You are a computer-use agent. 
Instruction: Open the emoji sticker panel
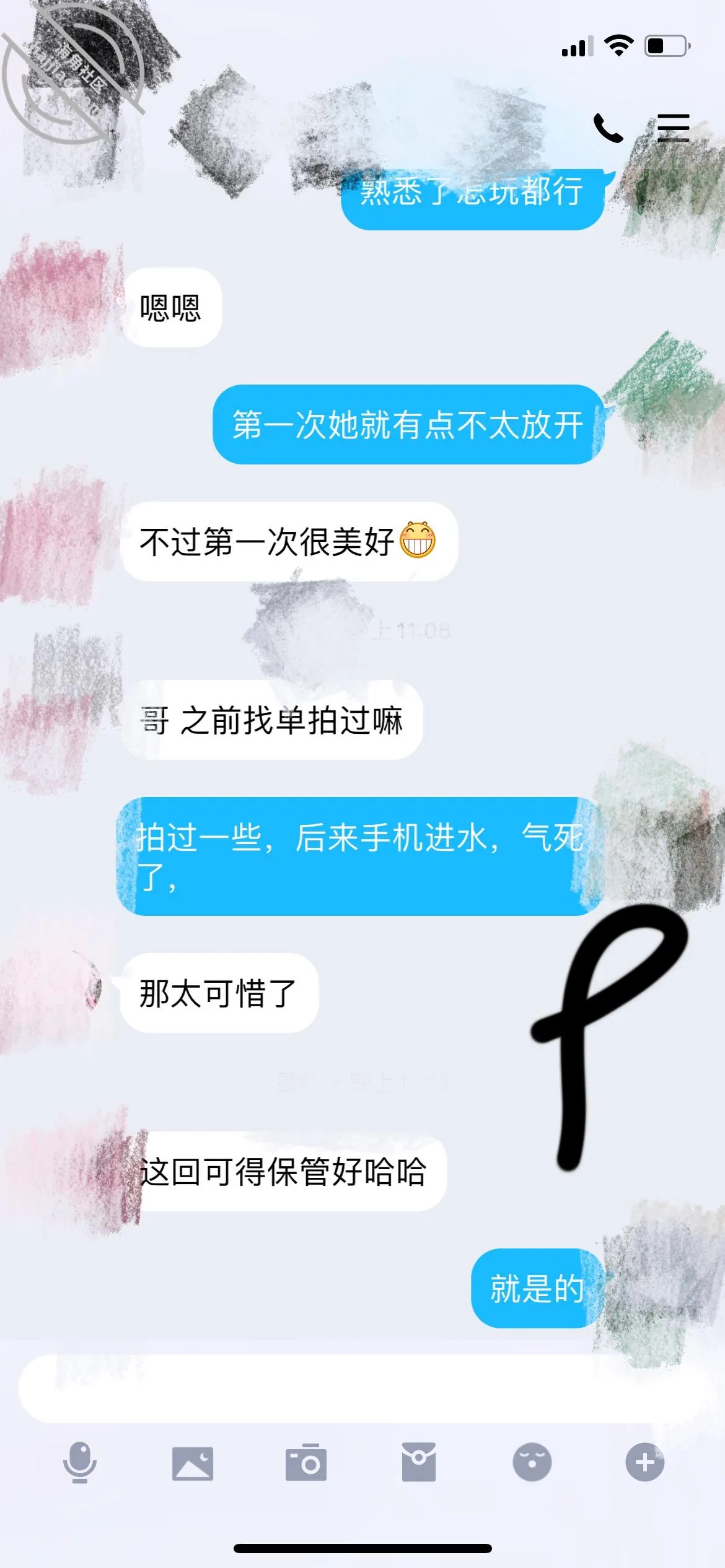point(532,1462)
